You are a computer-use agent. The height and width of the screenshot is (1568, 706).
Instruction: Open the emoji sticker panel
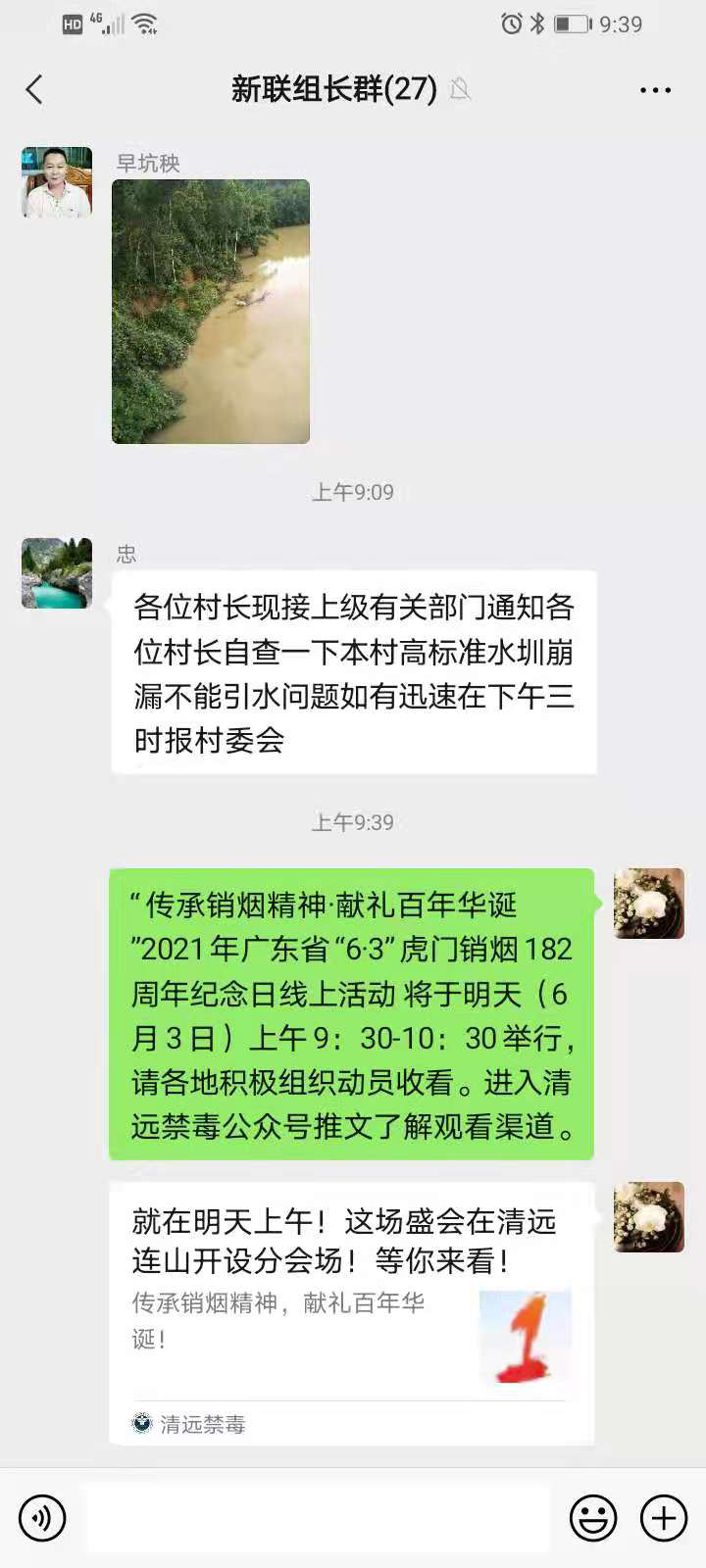click(x=593, y=1518)
